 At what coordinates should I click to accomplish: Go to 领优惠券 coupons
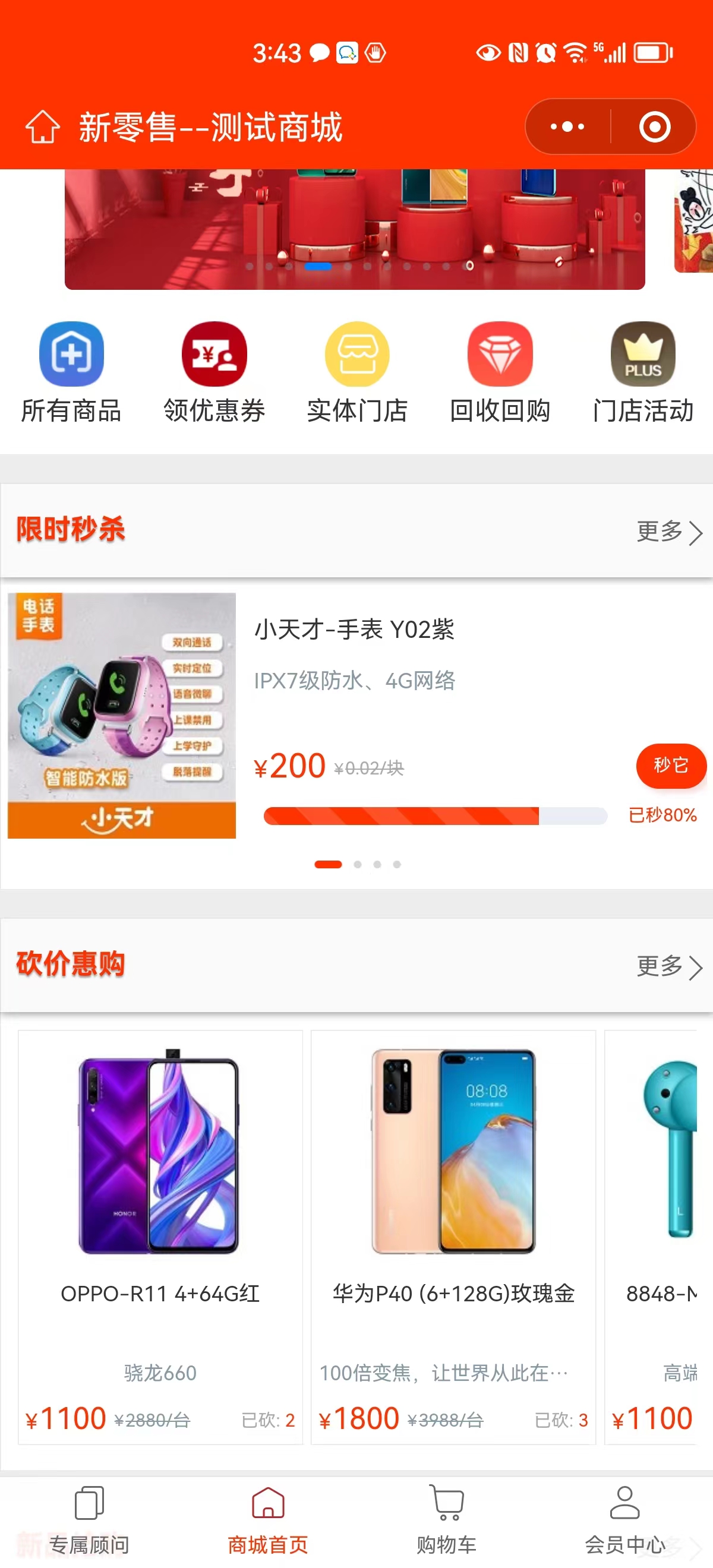coord(214,372)
